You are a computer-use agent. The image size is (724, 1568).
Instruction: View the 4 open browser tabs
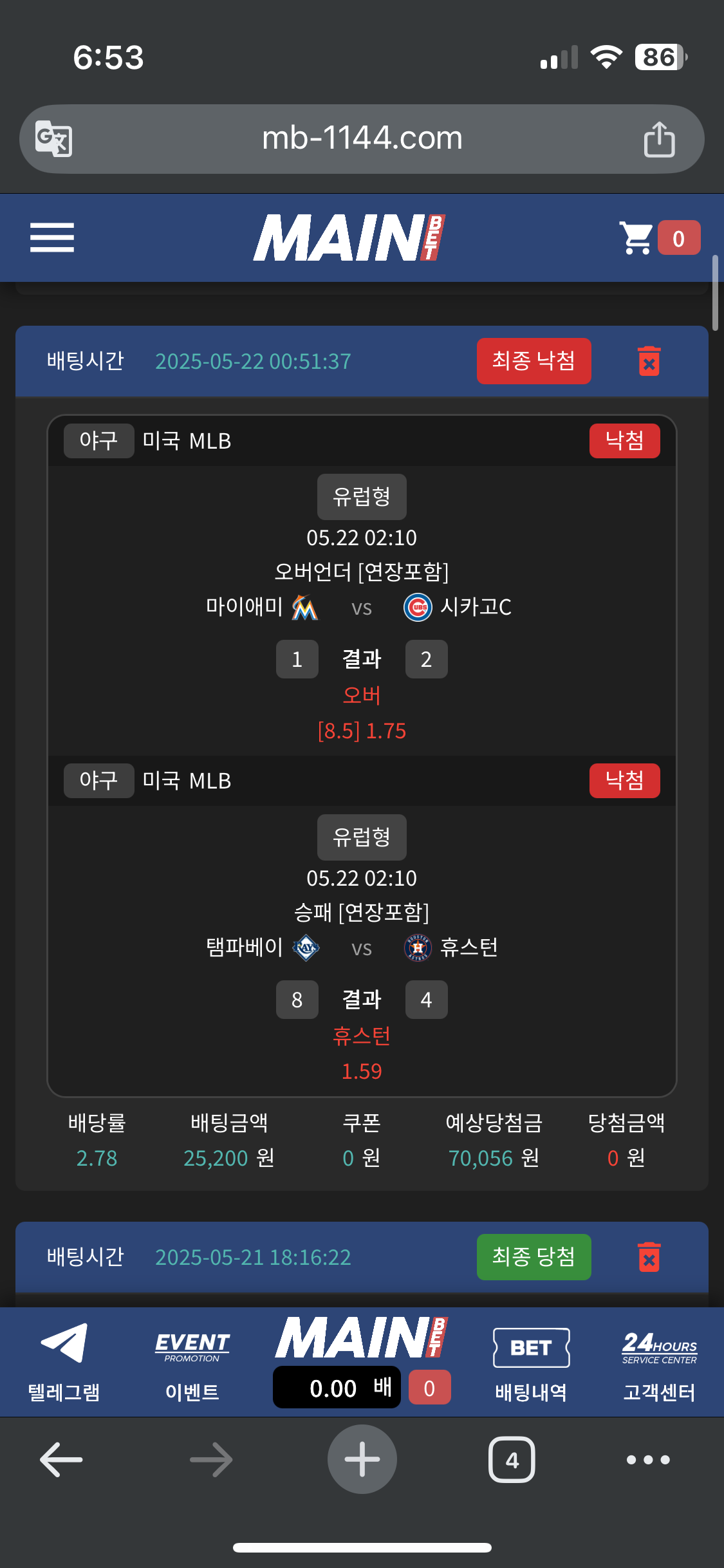[512, 1459]
